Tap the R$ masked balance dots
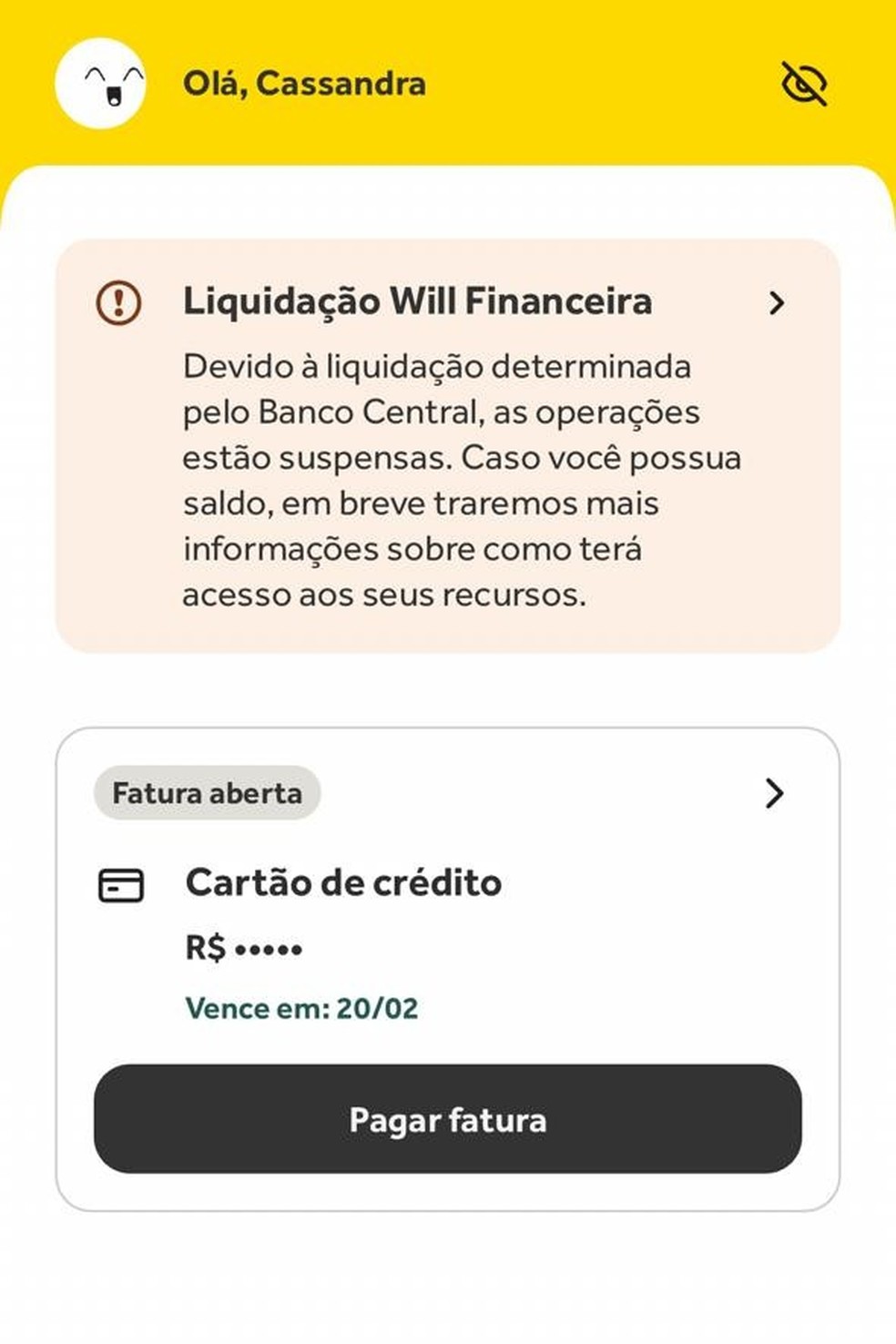This screenshot has height=1344, width=896. 244,947
